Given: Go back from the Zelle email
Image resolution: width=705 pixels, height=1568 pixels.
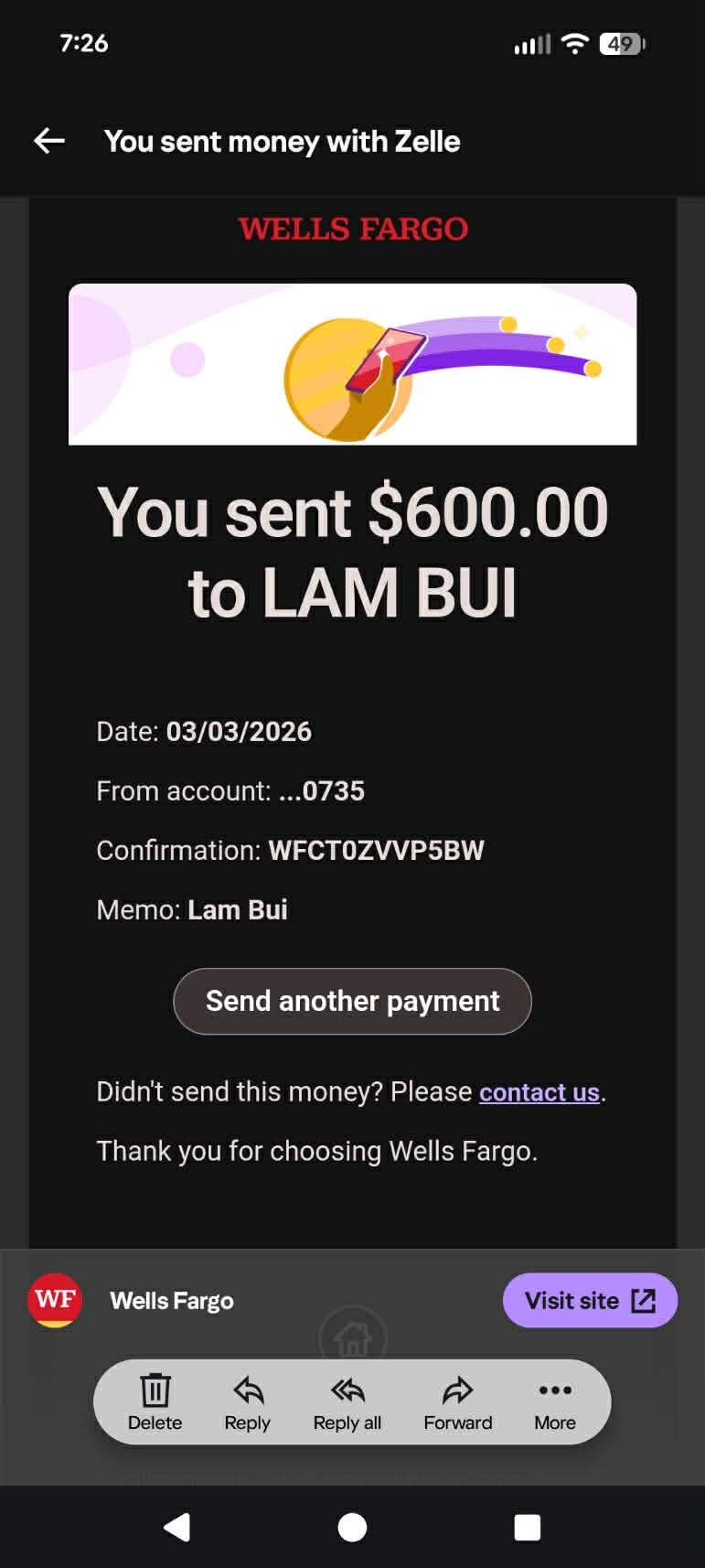Looking at the screenshot, I should [49, 141].
